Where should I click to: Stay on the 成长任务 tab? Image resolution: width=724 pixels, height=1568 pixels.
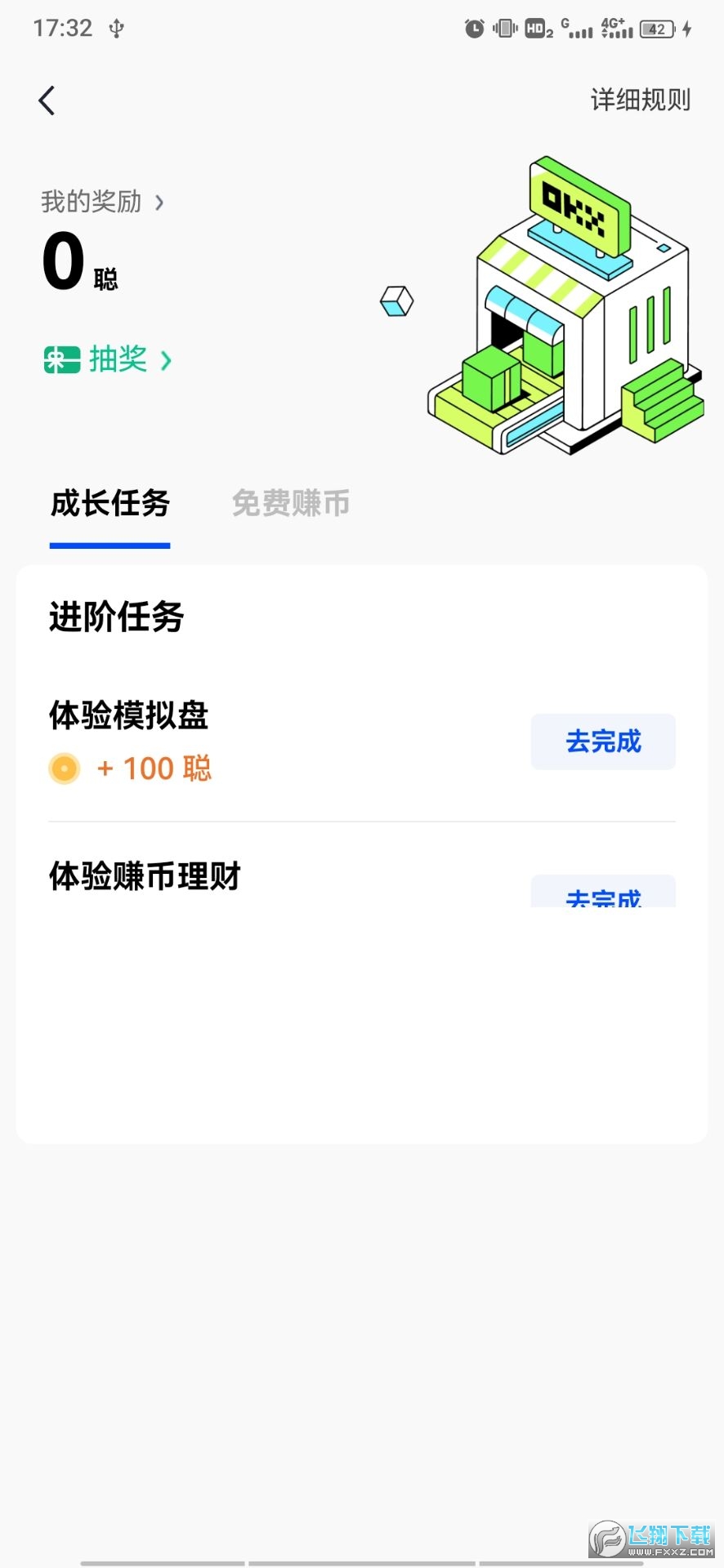tap(109, 505)
